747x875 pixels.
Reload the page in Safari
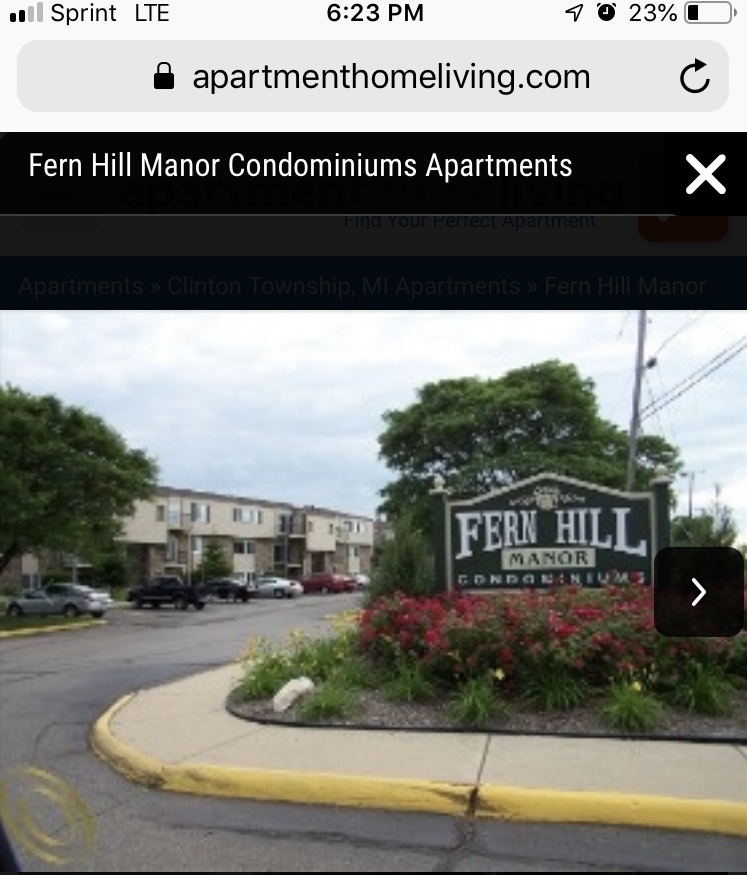coord(694,77)
